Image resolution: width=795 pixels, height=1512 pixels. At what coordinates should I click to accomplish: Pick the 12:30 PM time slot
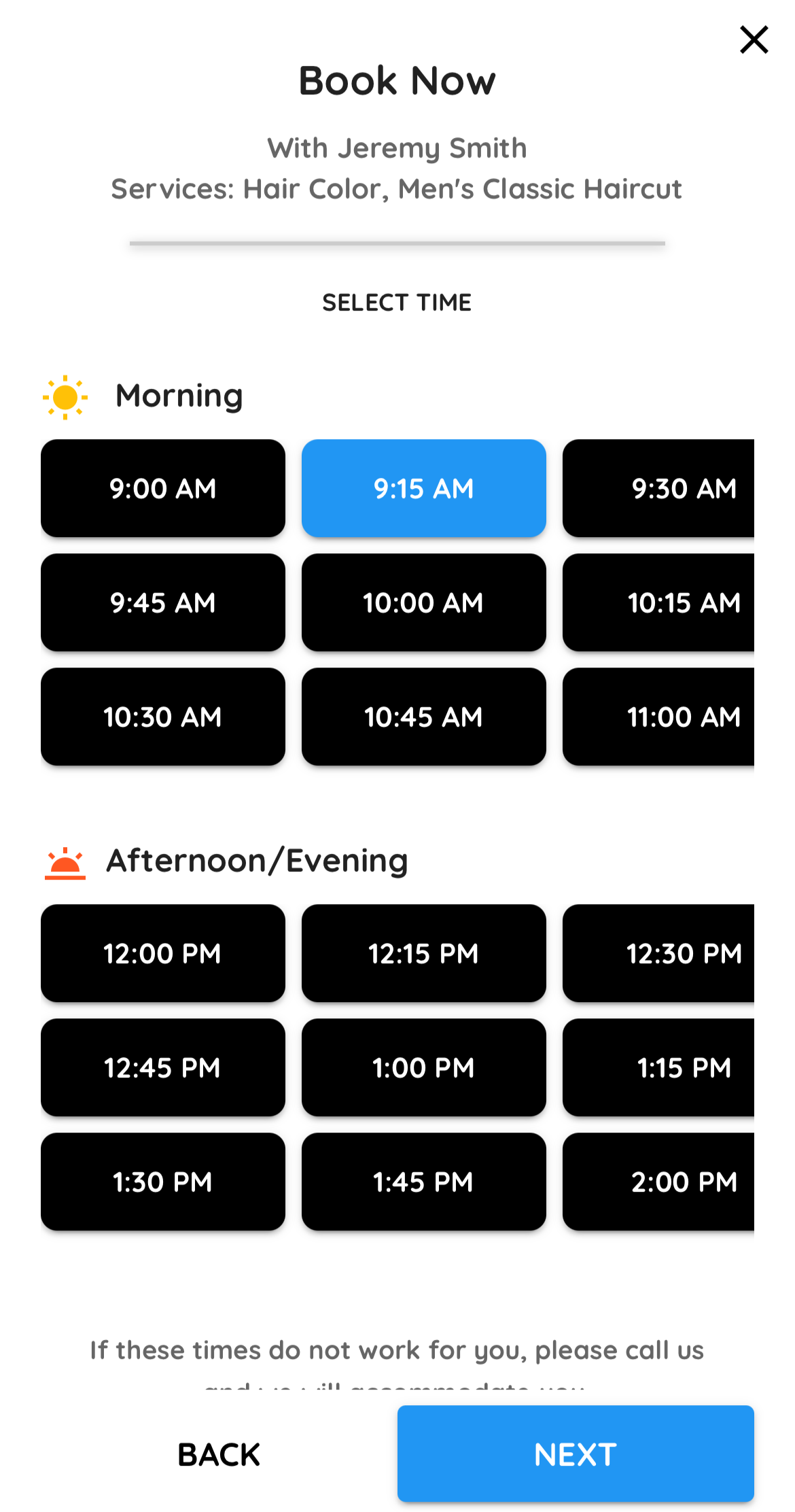[x=684, y=953]
